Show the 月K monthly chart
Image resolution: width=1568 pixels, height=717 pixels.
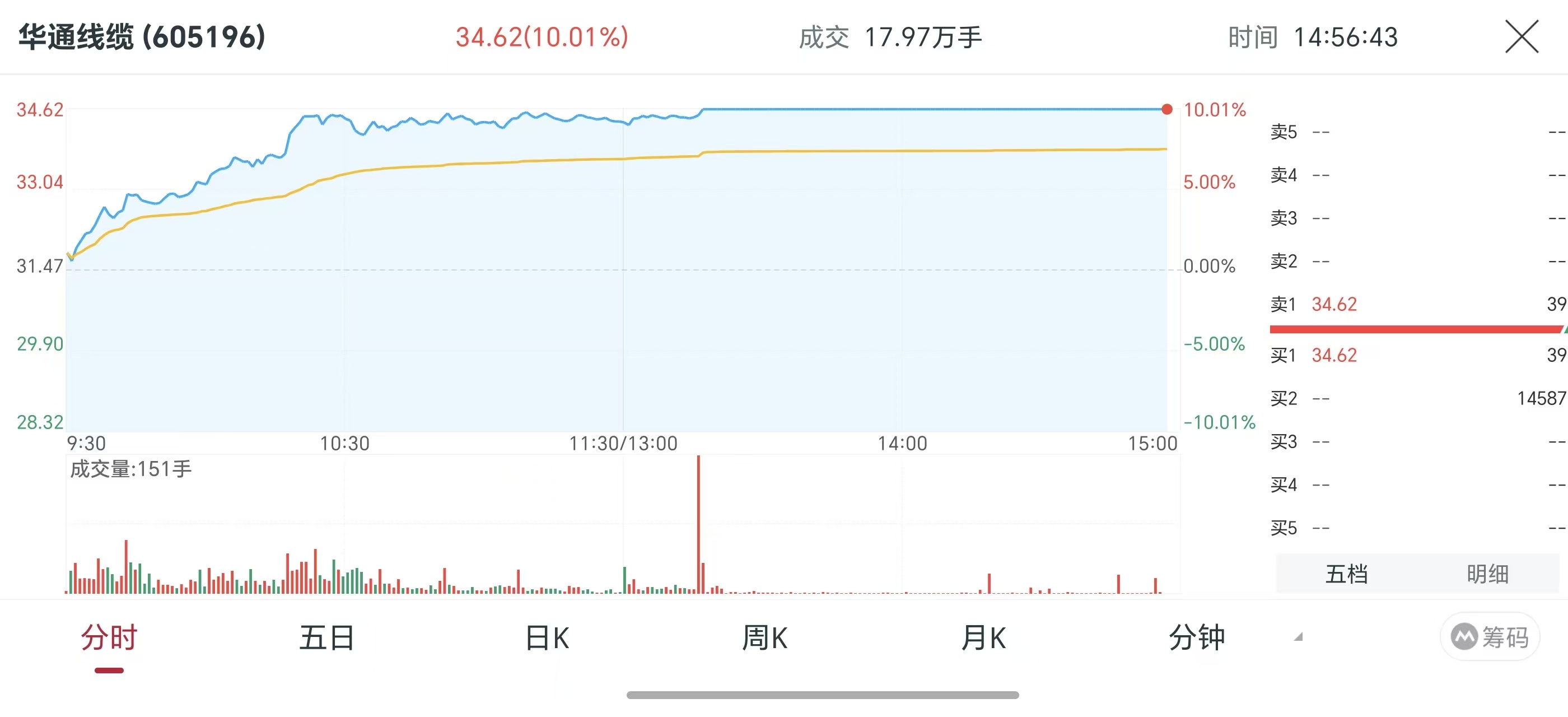[983, 638]
